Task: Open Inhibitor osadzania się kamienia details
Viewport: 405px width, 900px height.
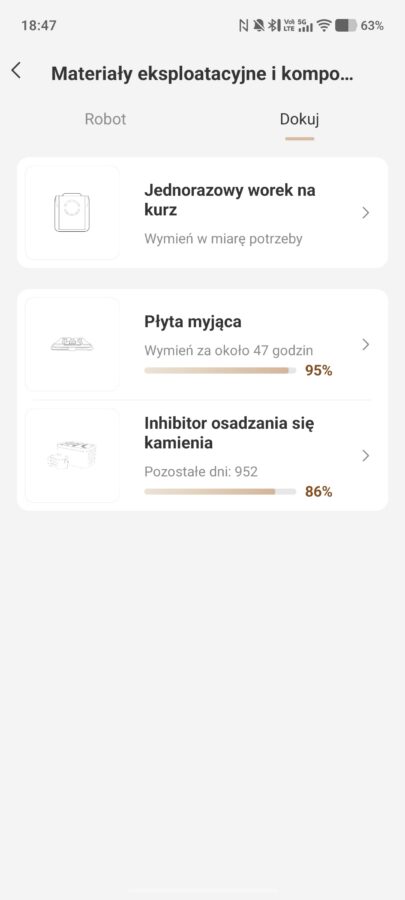Action: point(202,456)
